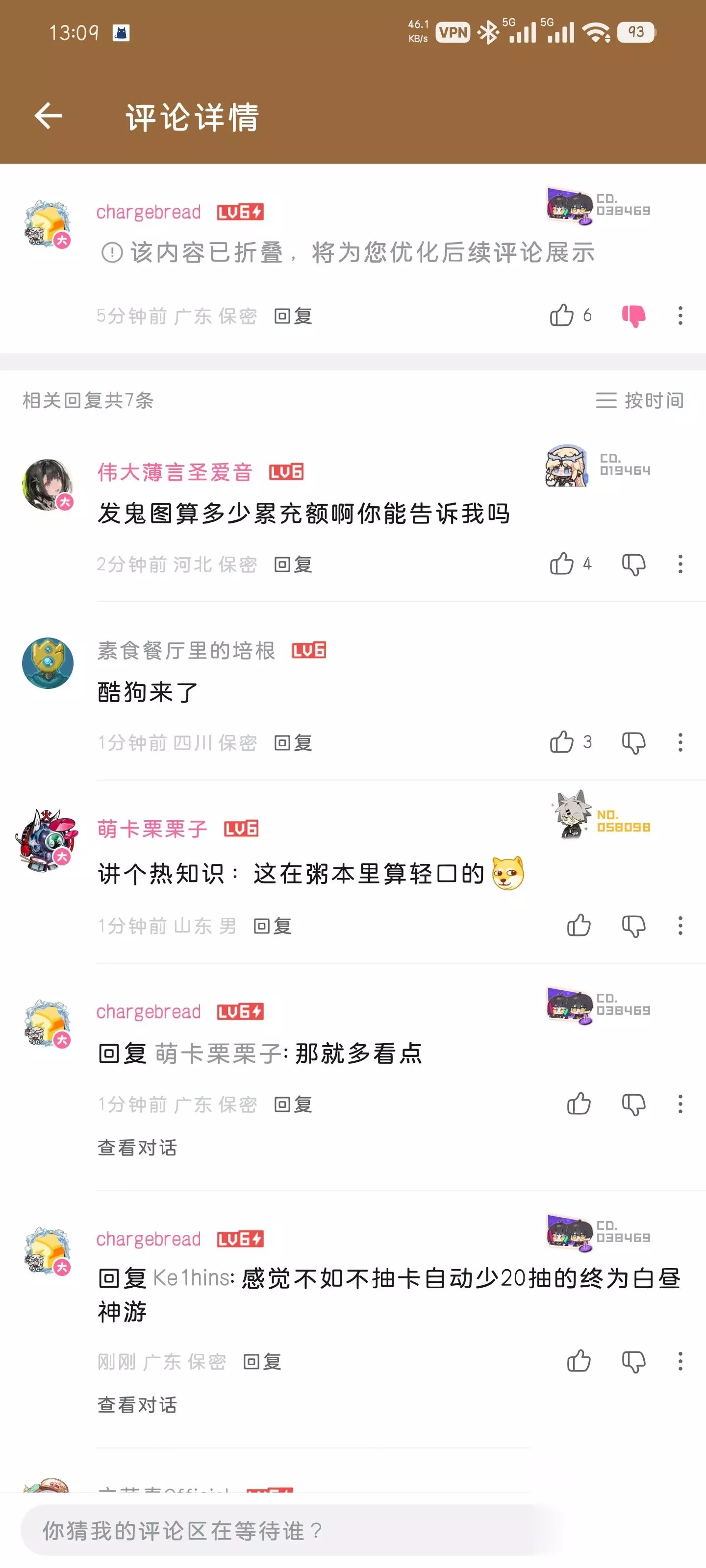Like 伟大薄言圣爱音's reply
This screenshot has height=1568, width=706.
[x=562, y=563]
